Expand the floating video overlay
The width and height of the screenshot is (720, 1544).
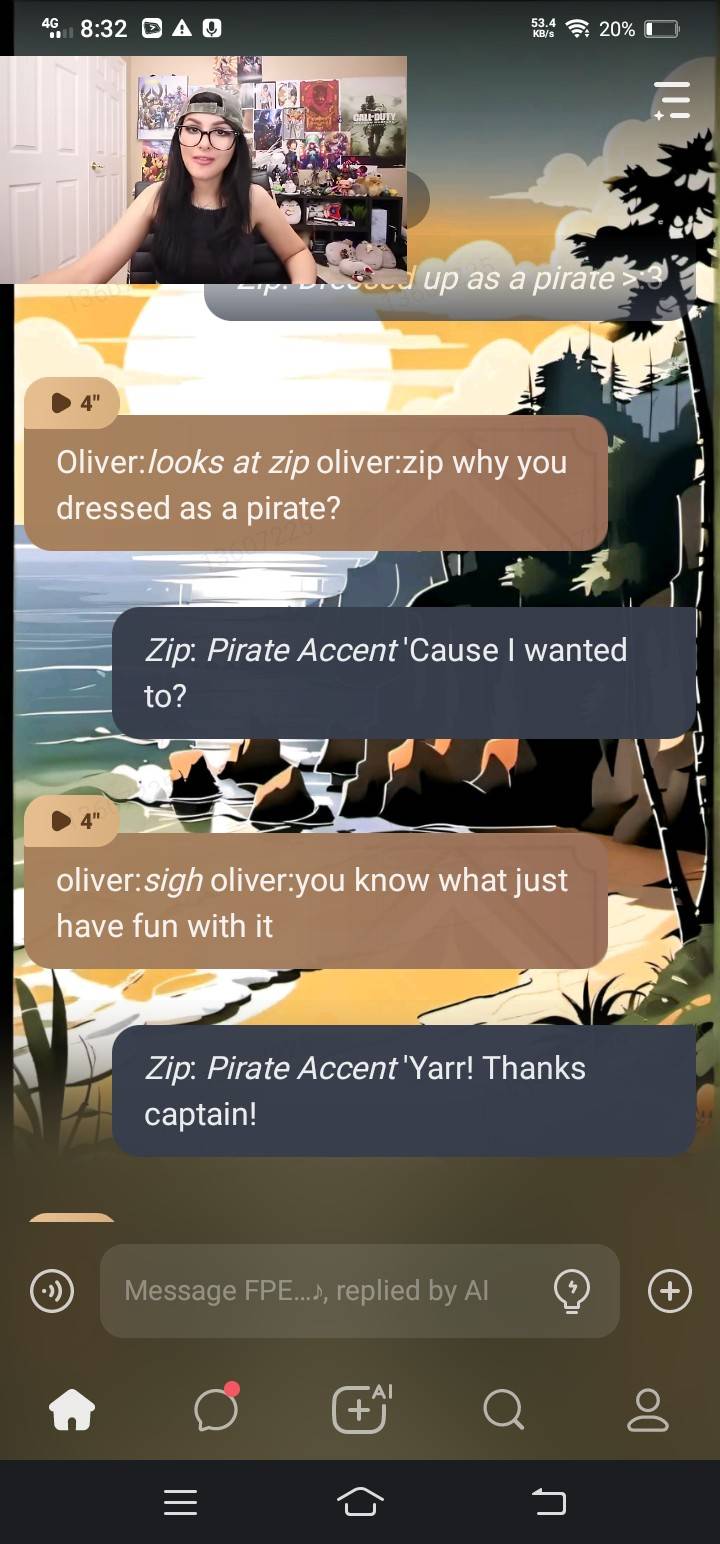pos(204,170)
